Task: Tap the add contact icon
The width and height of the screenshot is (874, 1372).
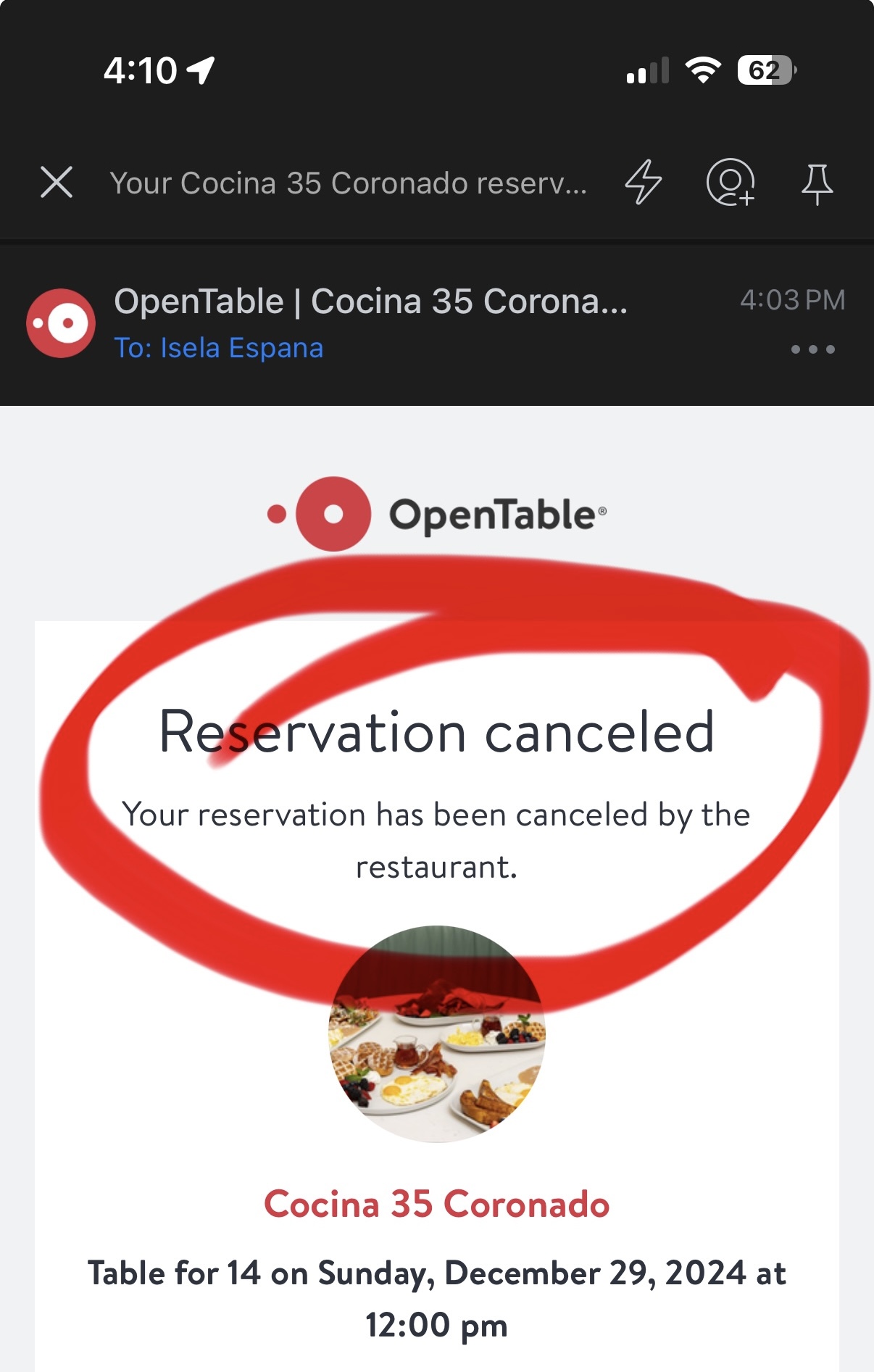Action: 731,182
